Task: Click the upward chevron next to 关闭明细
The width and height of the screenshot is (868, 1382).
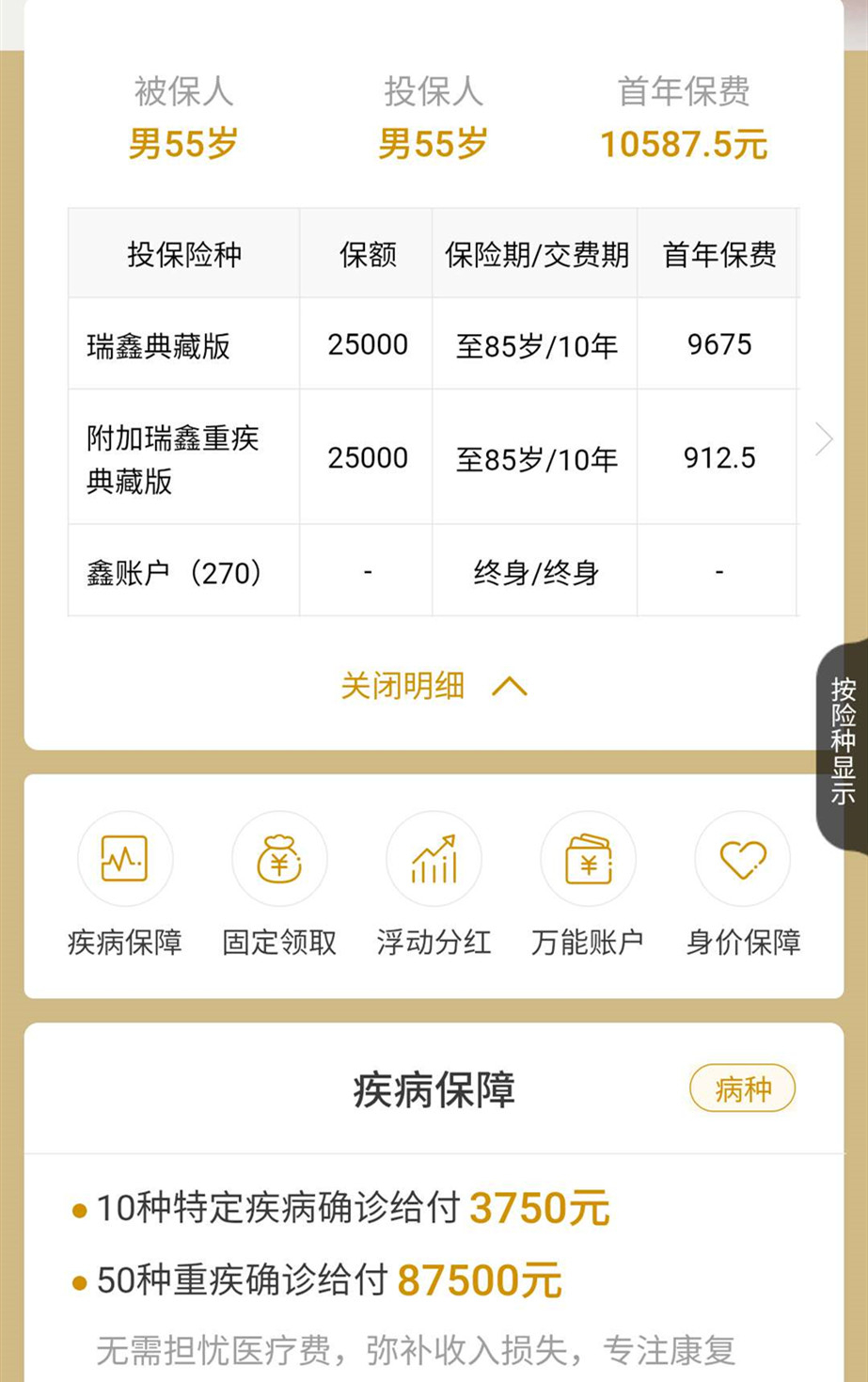Action: [x=511, y=687]
